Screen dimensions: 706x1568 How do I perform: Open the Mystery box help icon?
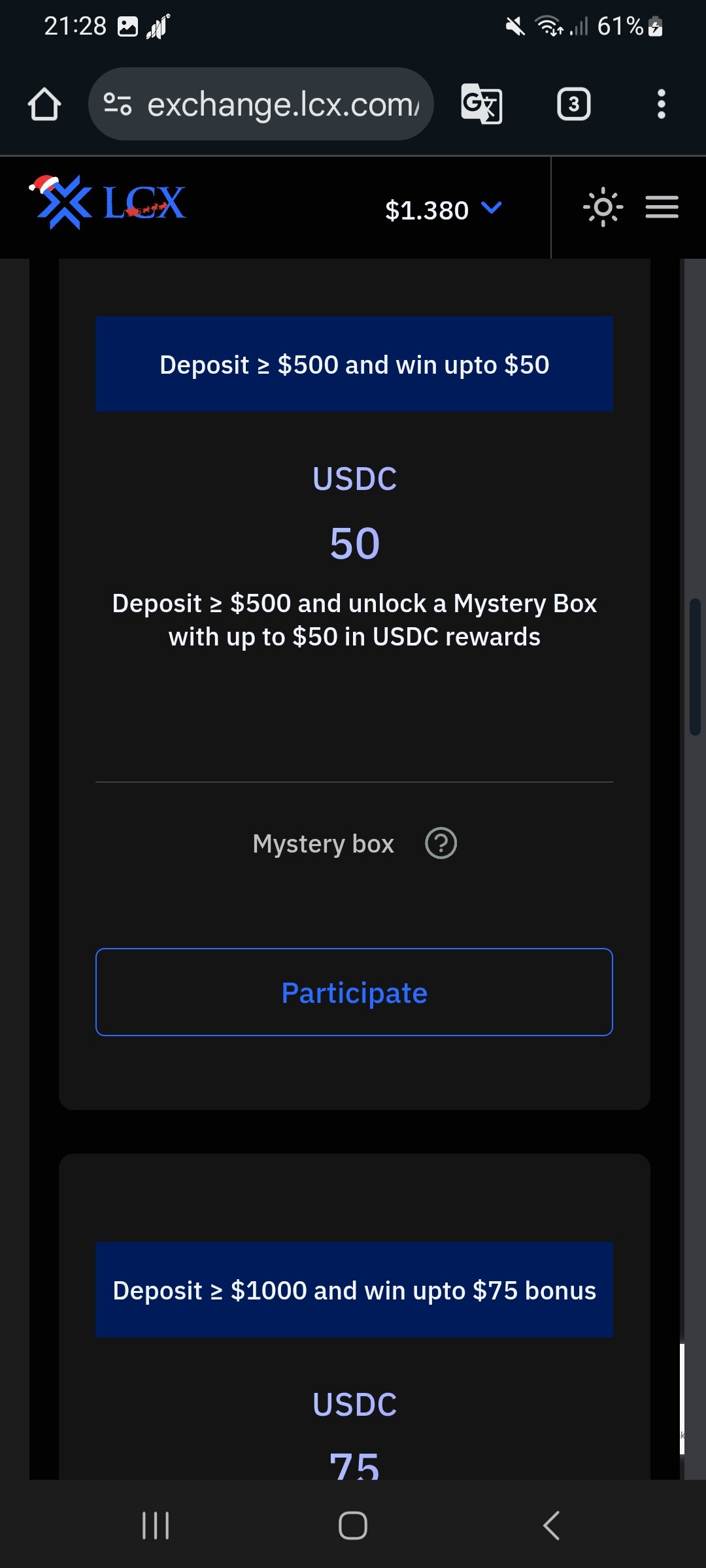pos(441,843)
